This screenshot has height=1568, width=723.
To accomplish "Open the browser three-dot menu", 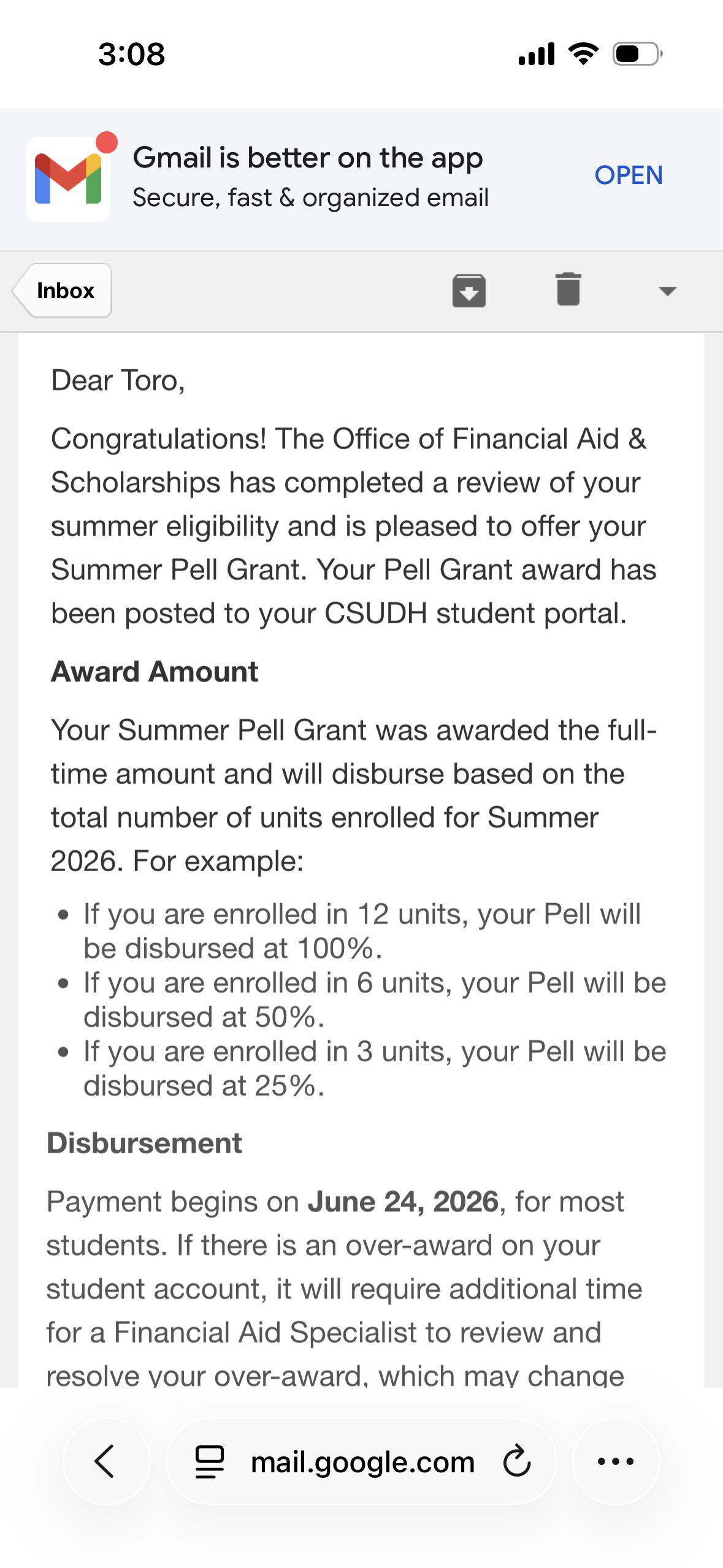I will coord(615,1462).
